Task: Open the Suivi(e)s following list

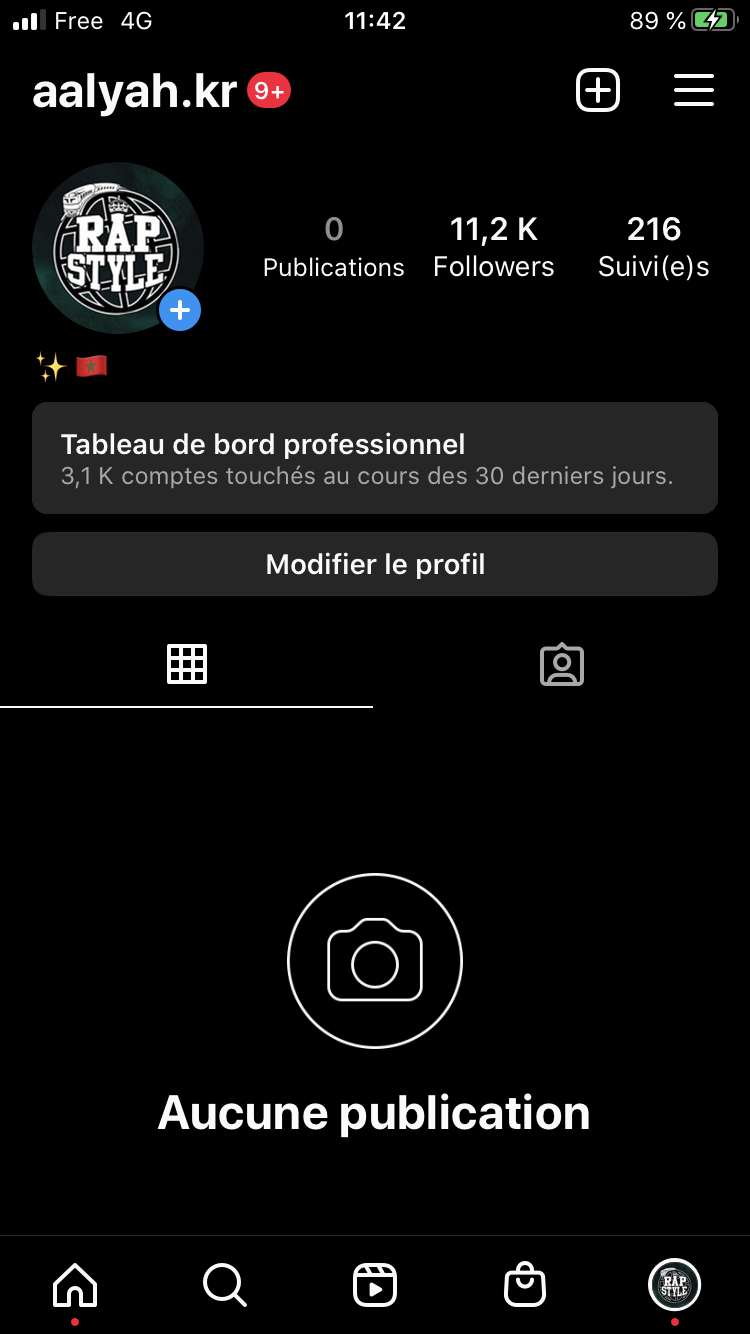Action: [x=654, y=247]
